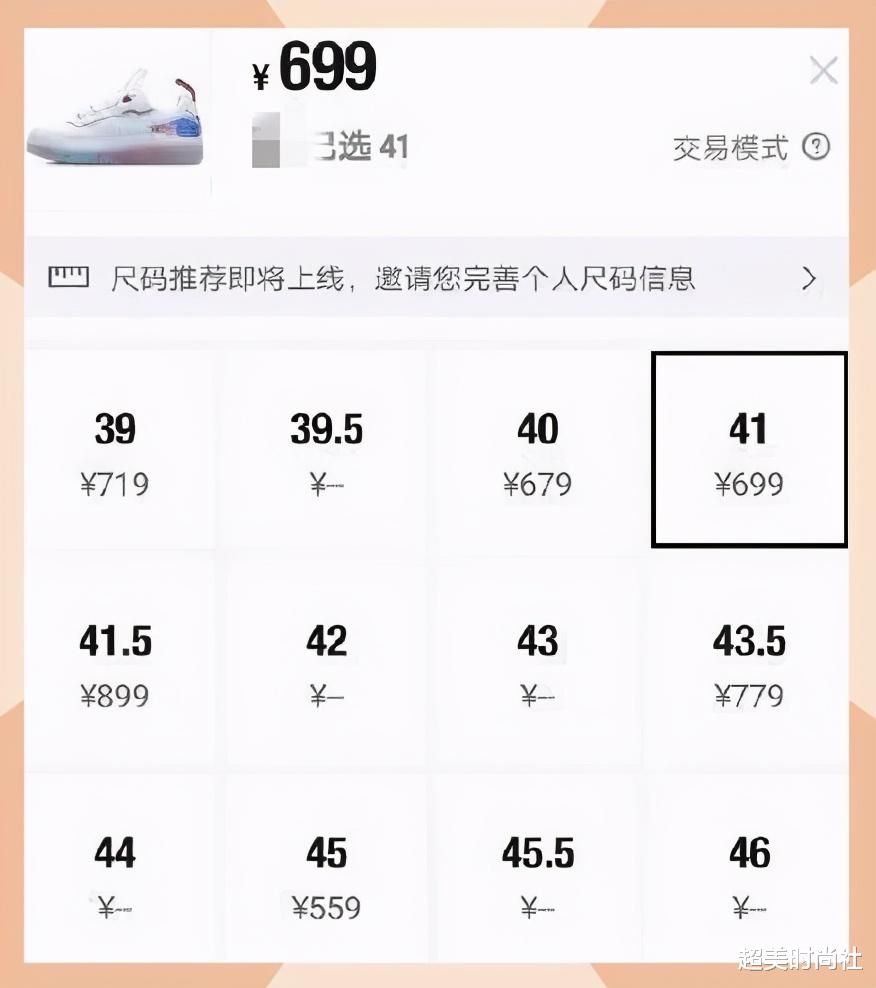Choose size 39.5 with no price
The width and height of the screenshot is (876, 988).
tap(327, 448)
